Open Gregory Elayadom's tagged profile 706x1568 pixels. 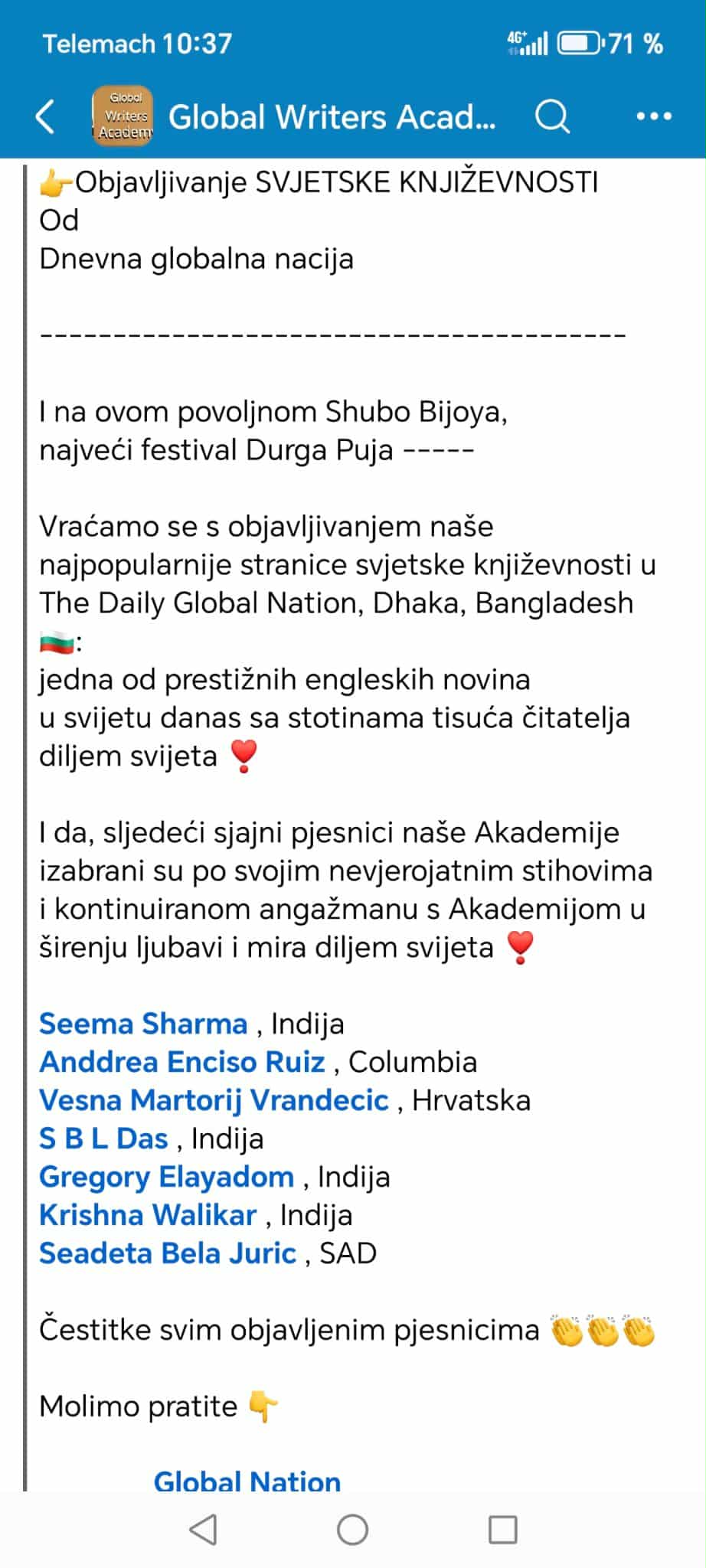click(166, 1177)
